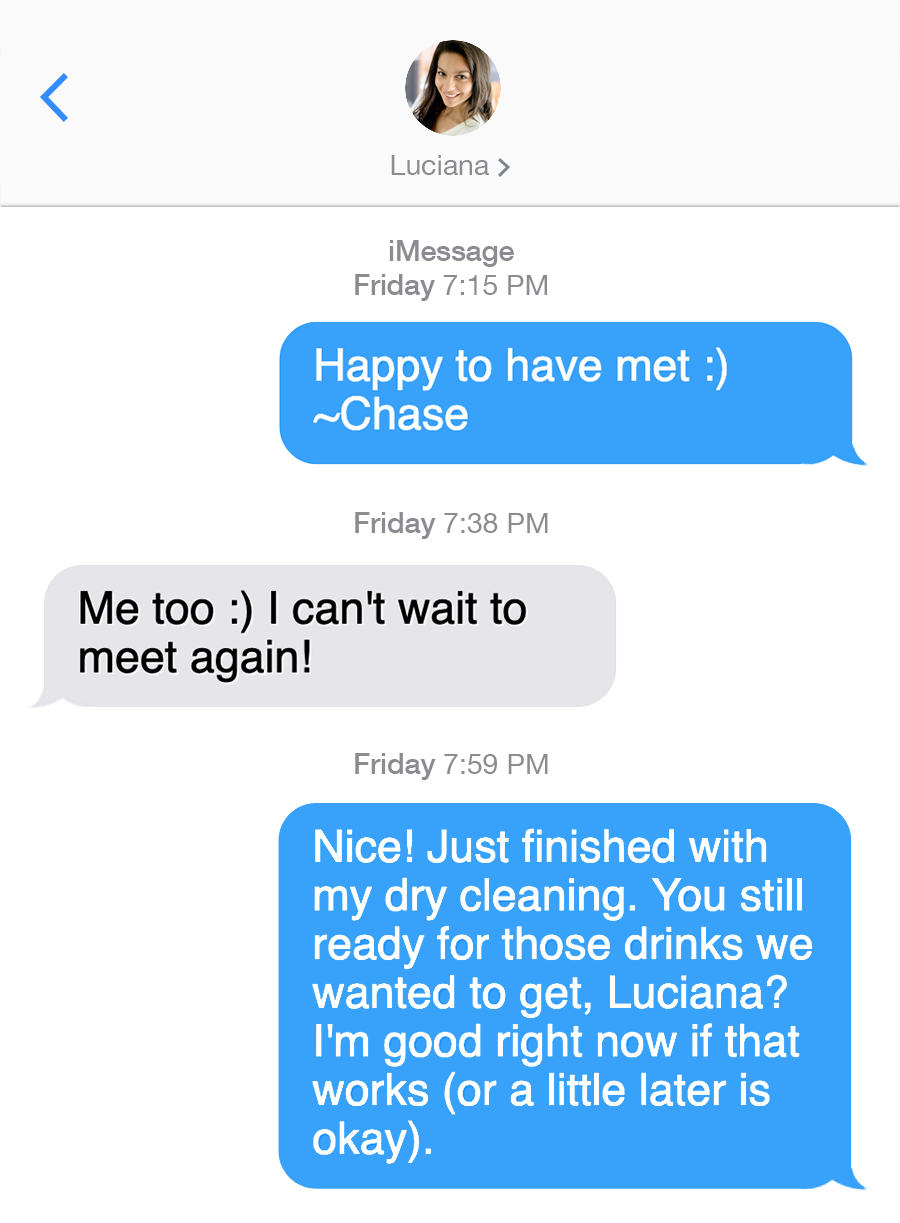Expand contact details via the chevron beside Luciana
This screenshot has height=1223, width=900.
point(504,167)
